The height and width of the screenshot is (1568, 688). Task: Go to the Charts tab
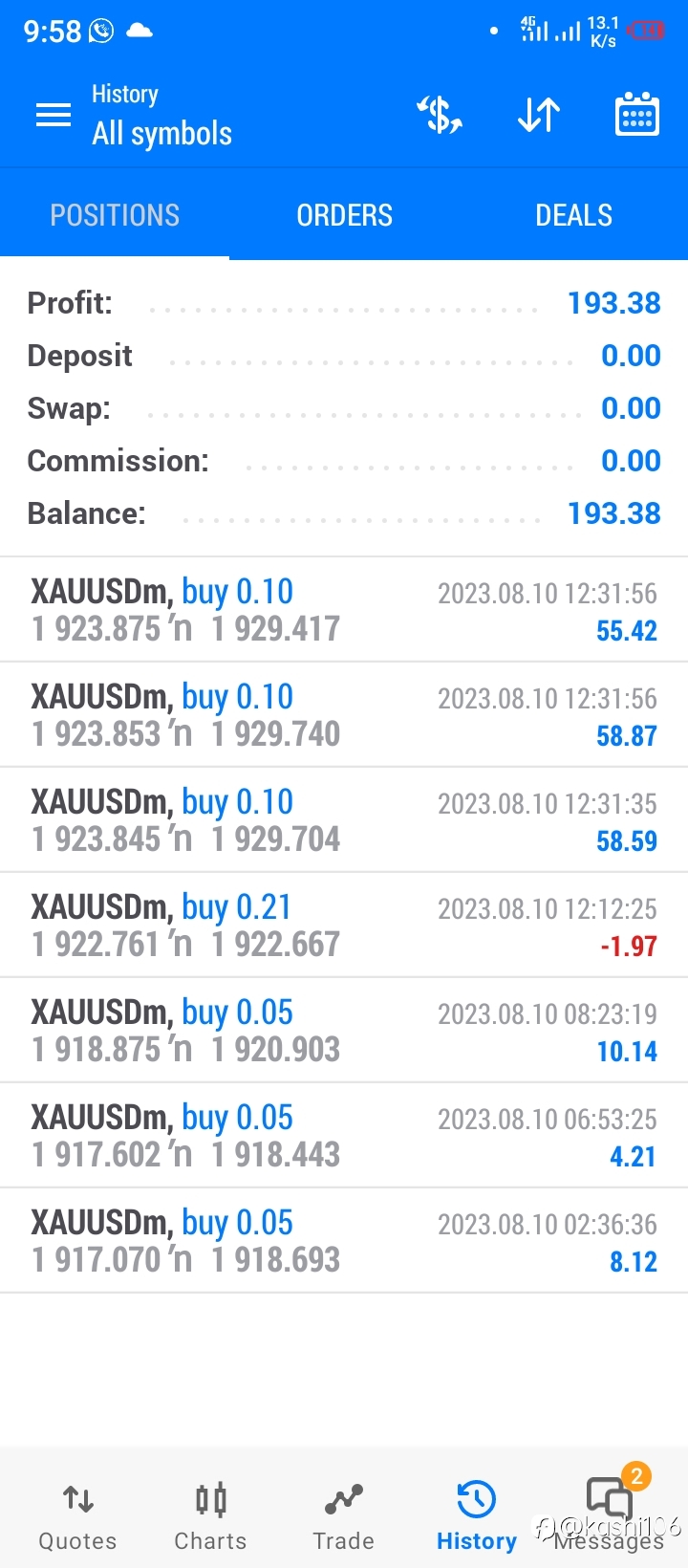[210, 1517]
